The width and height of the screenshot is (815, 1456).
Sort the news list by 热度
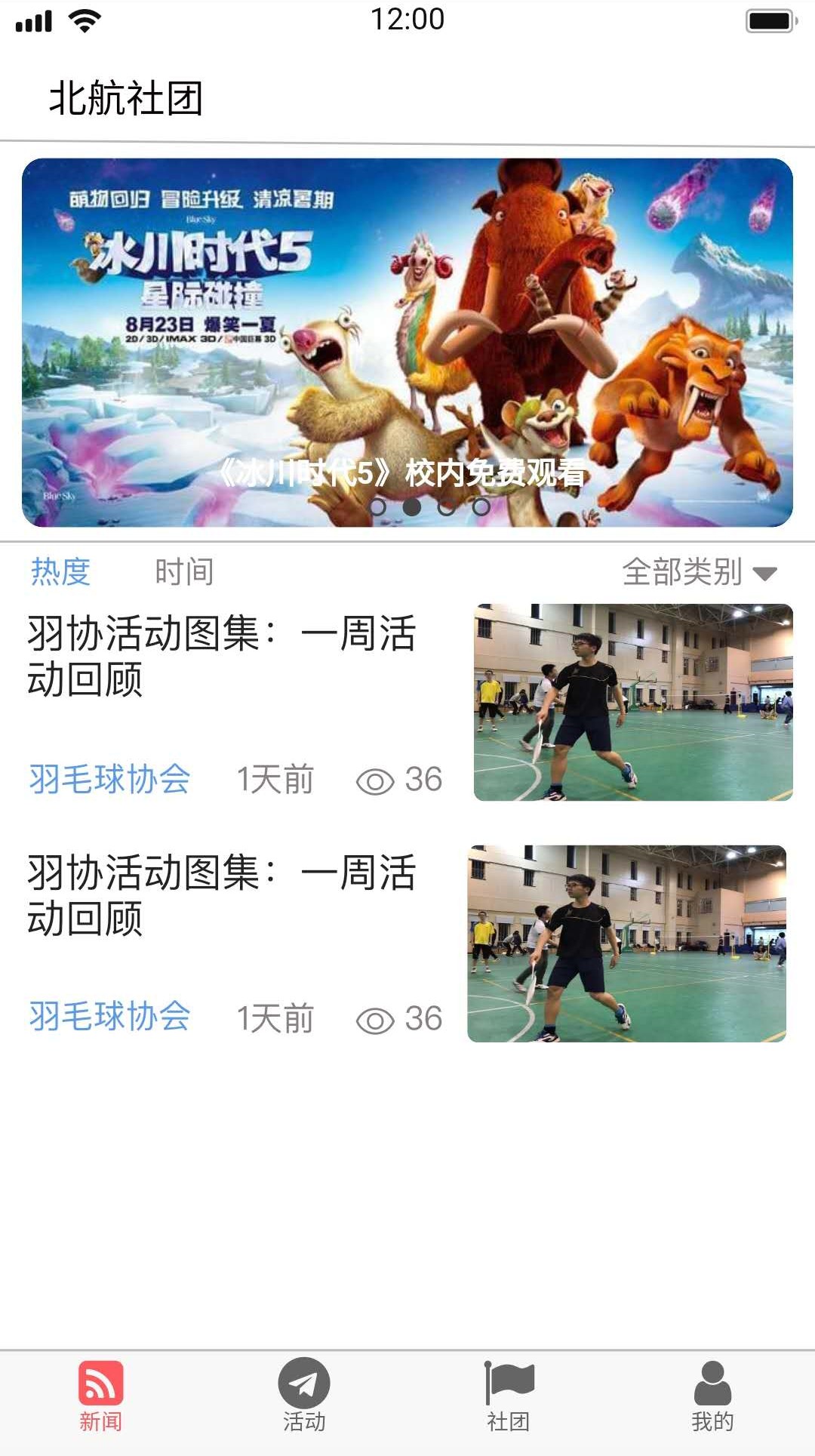(60, 571)
